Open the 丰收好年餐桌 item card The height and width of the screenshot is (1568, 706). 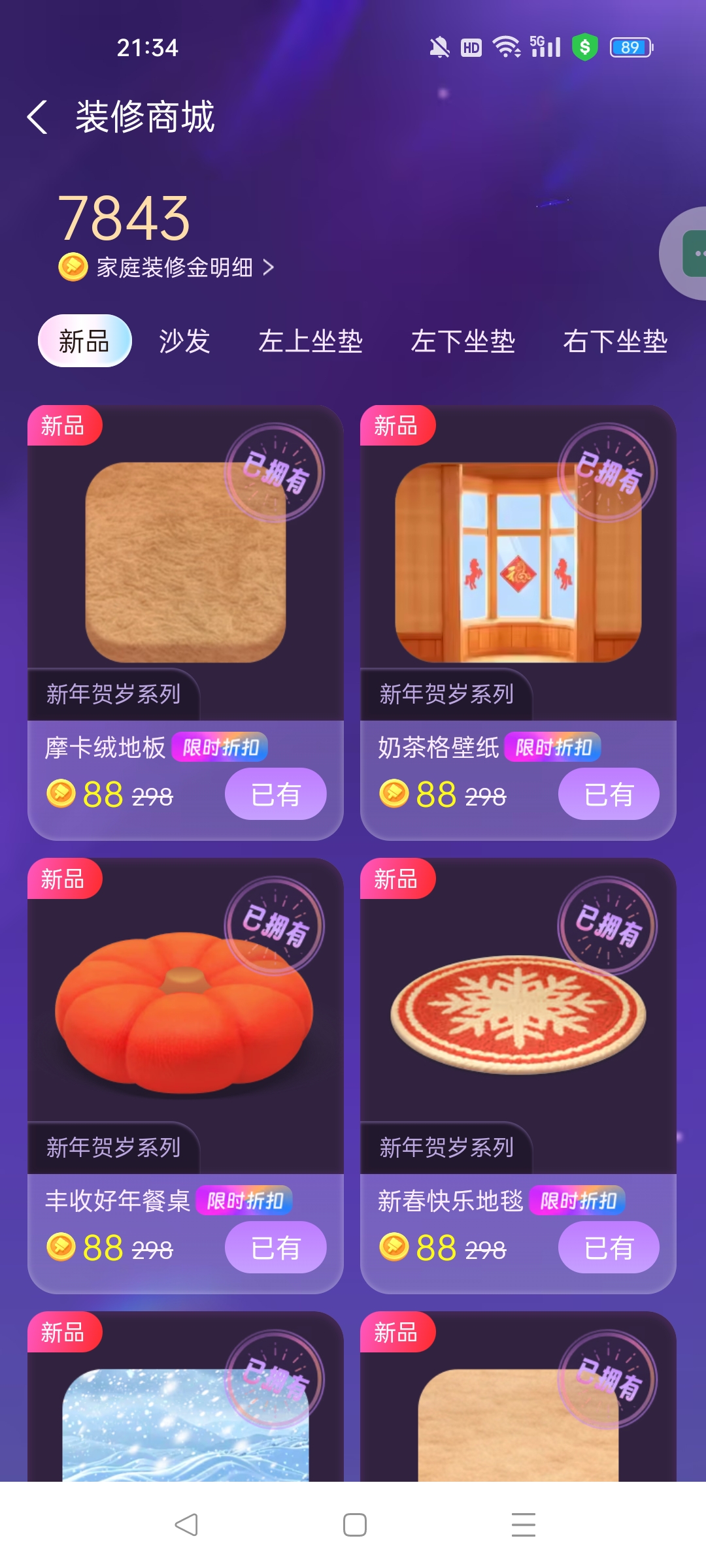click(x=185, y=1013)
